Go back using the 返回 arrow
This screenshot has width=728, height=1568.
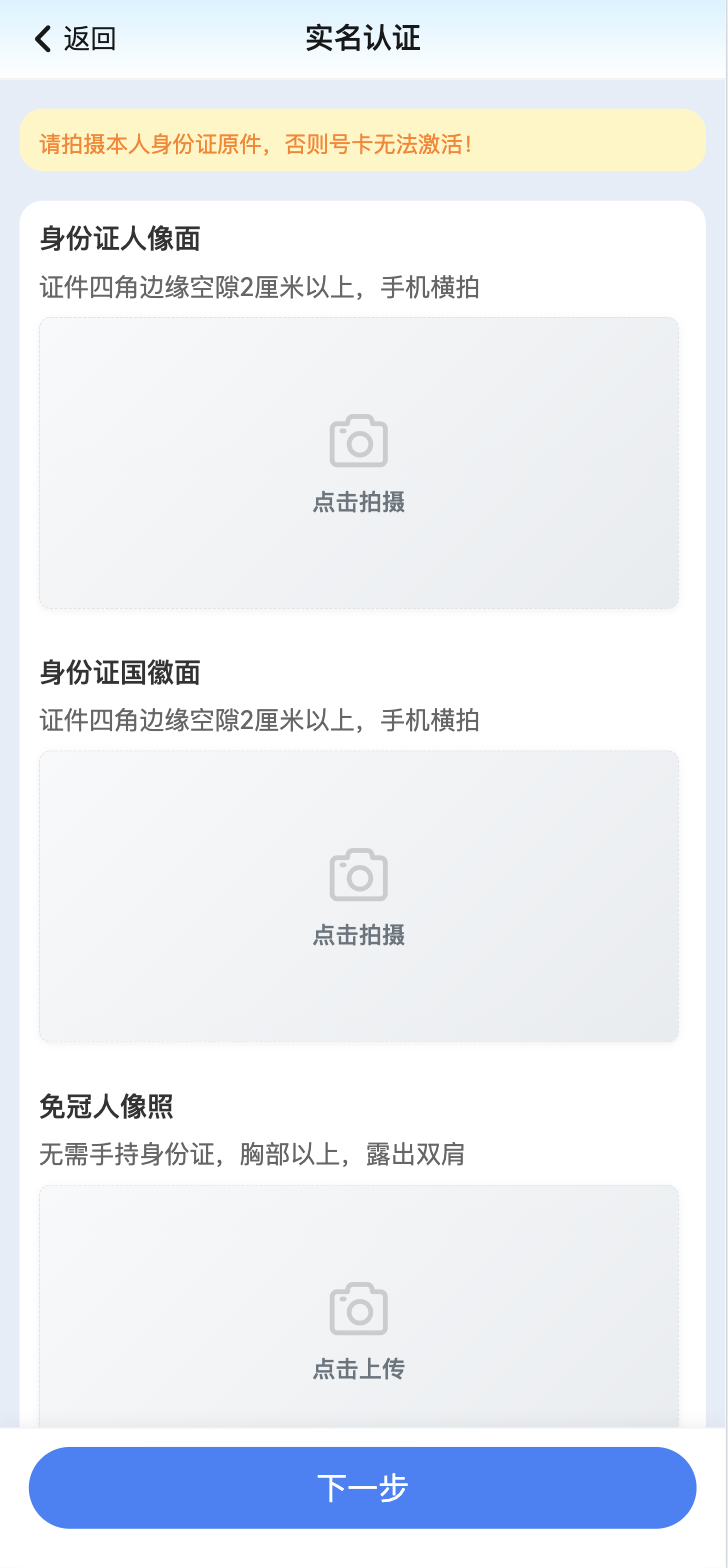point(74,39)
